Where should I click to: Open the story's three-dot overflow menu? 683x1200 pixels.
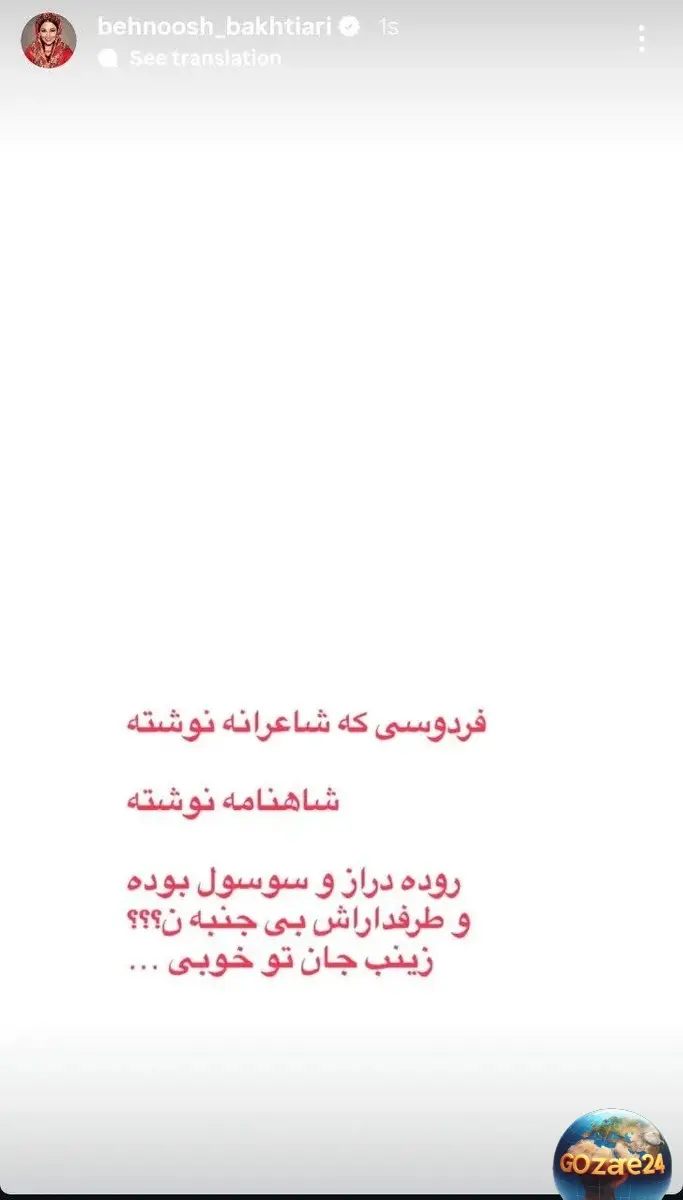coord(641,39)
